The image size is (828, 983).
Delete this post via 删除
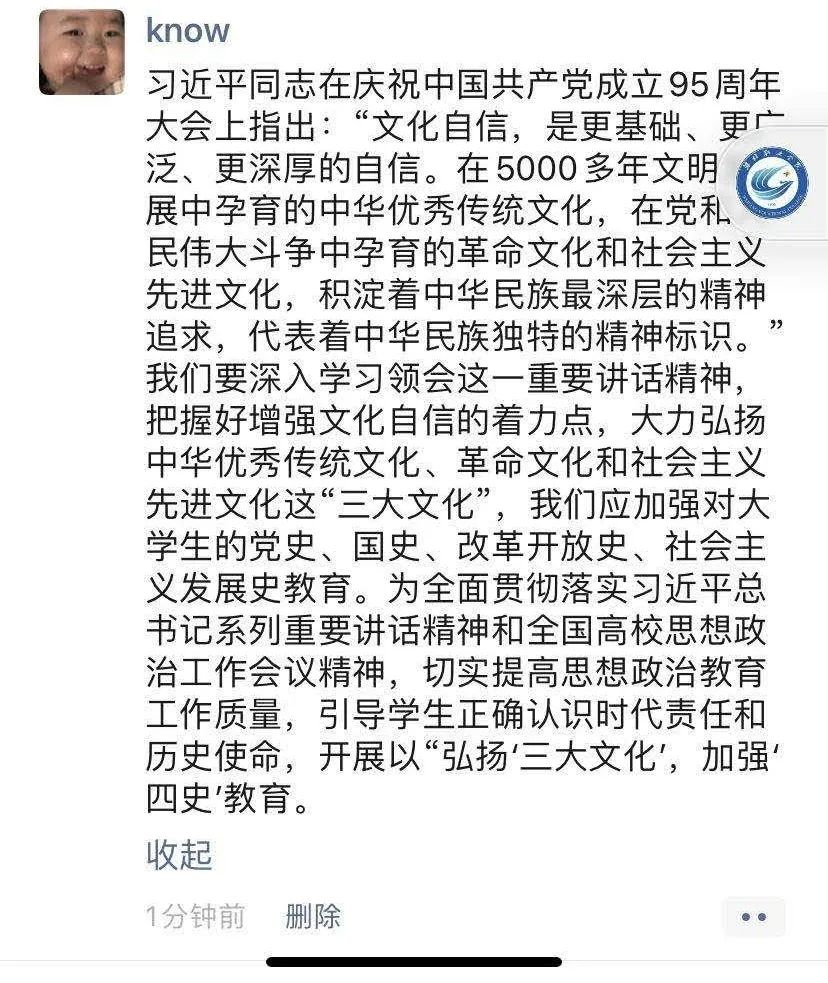coord(312,915)
